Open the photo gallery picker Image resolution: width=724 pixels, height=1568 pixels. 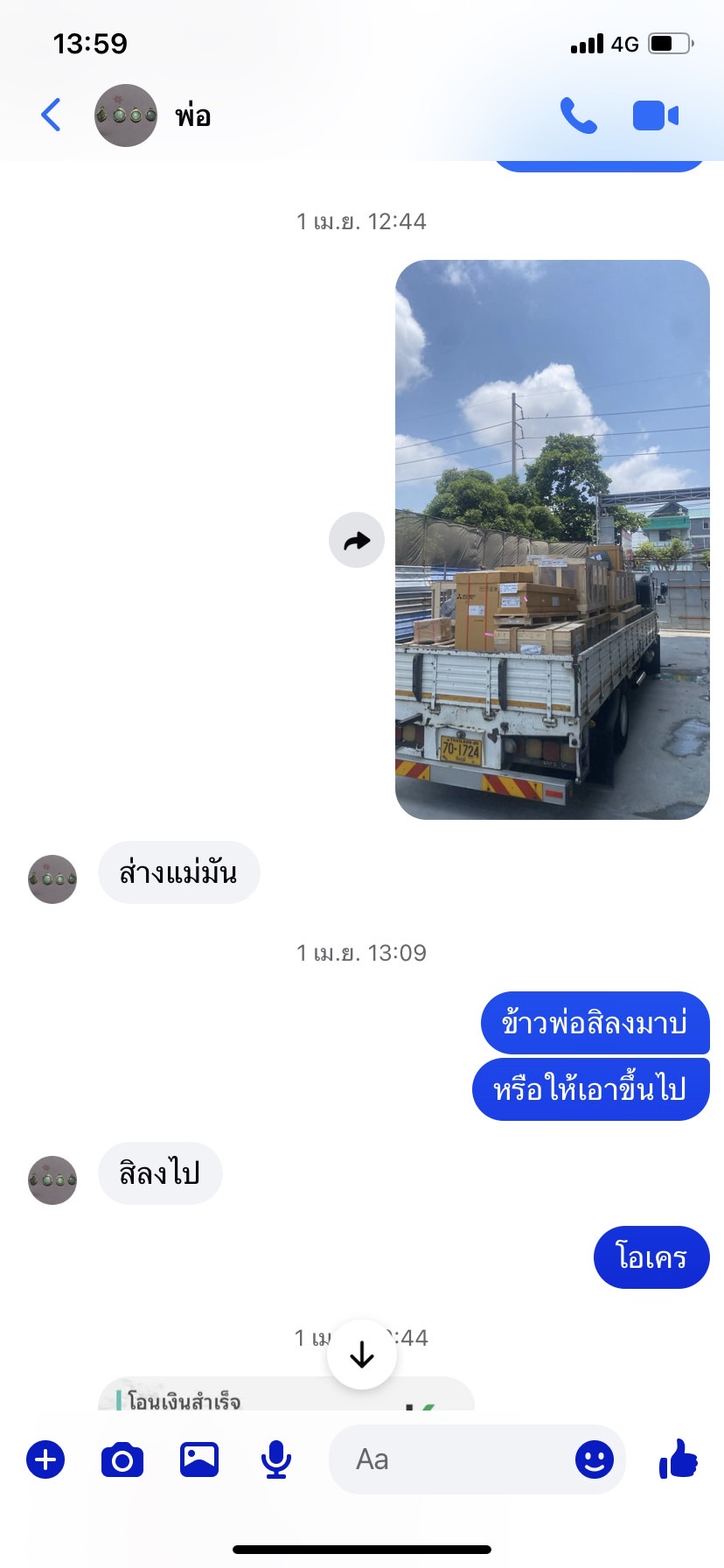coord(199,1459)
